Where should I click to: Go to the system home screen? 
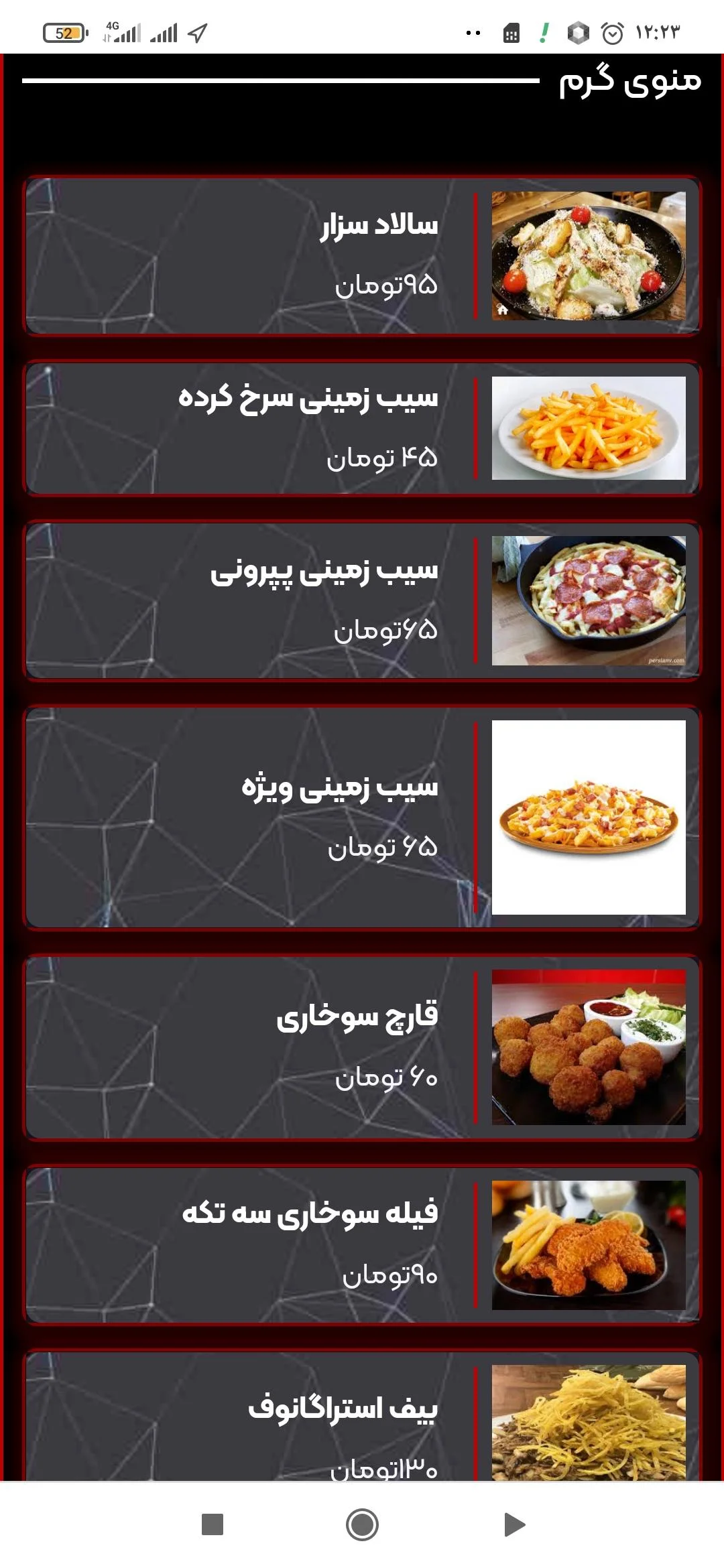tap(362, 1524)
